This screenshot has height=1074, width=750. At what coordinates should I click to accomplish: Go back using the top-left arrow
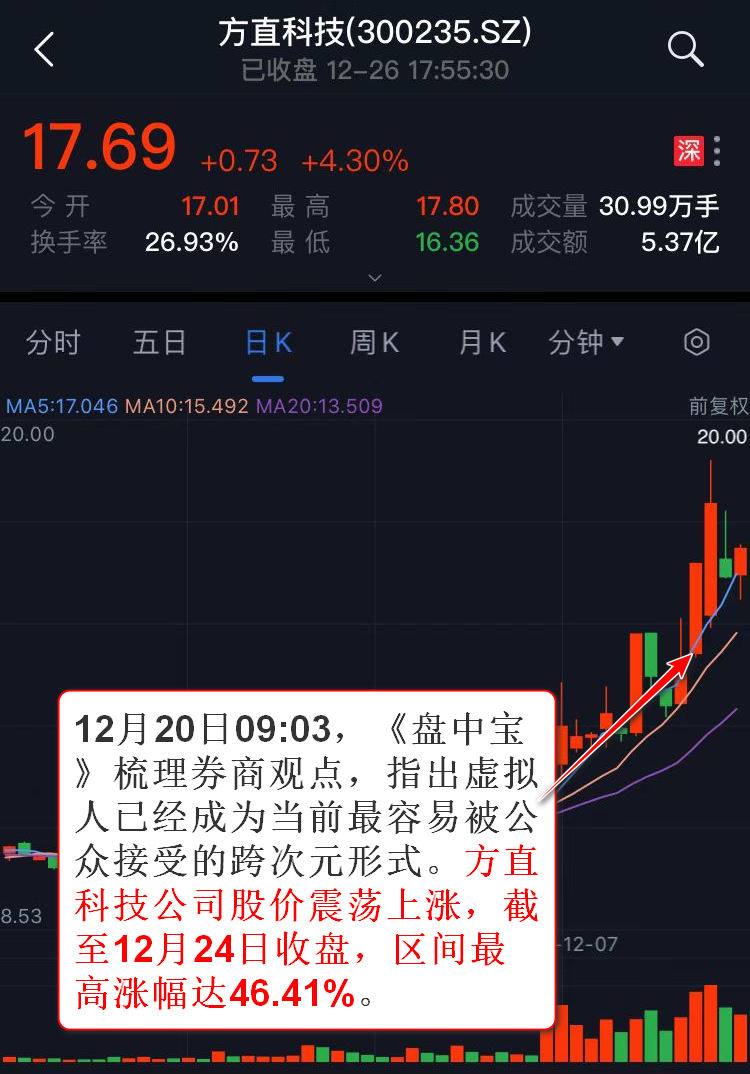tap(44, 49)
